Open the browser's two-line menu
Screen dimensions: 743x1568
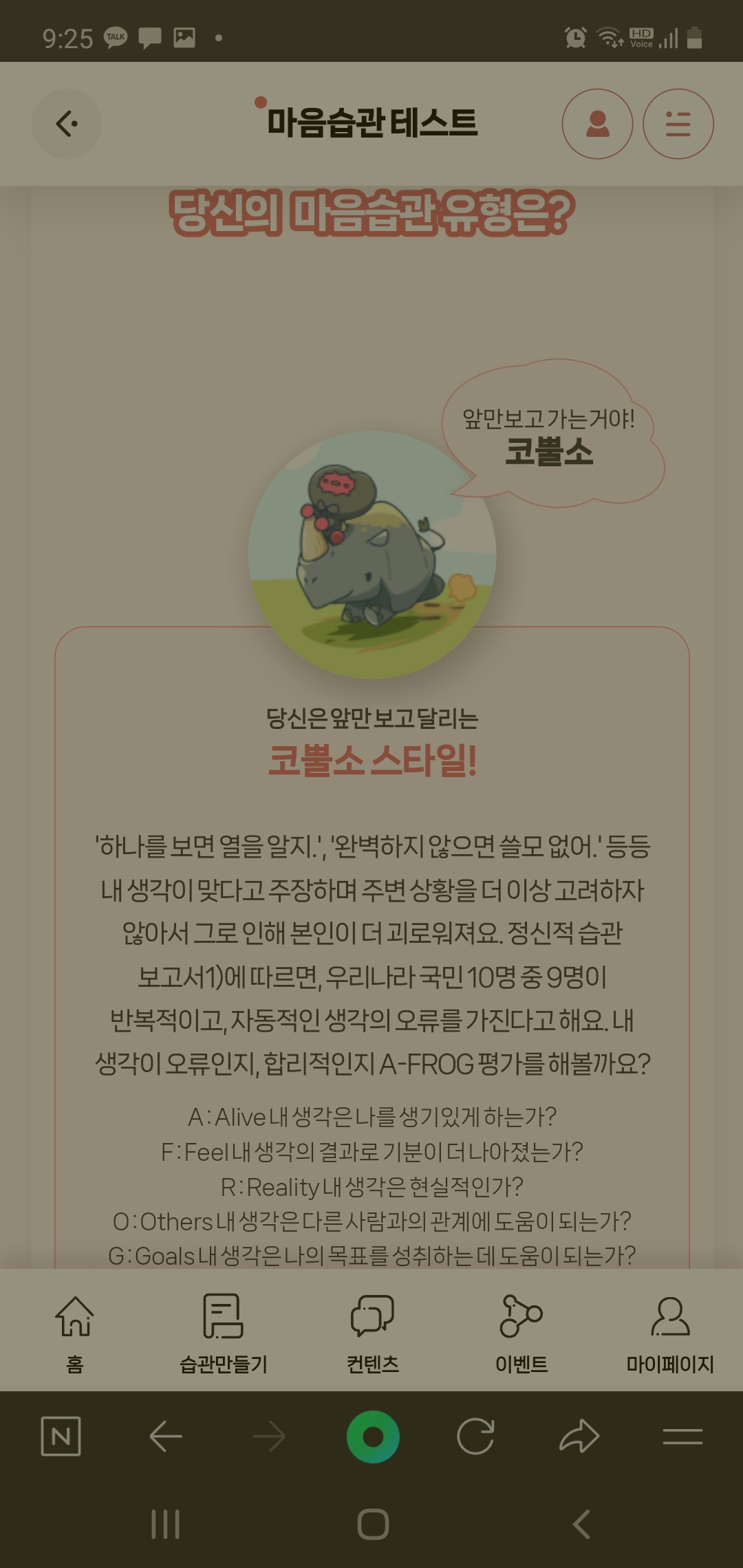pos(682,1436)
